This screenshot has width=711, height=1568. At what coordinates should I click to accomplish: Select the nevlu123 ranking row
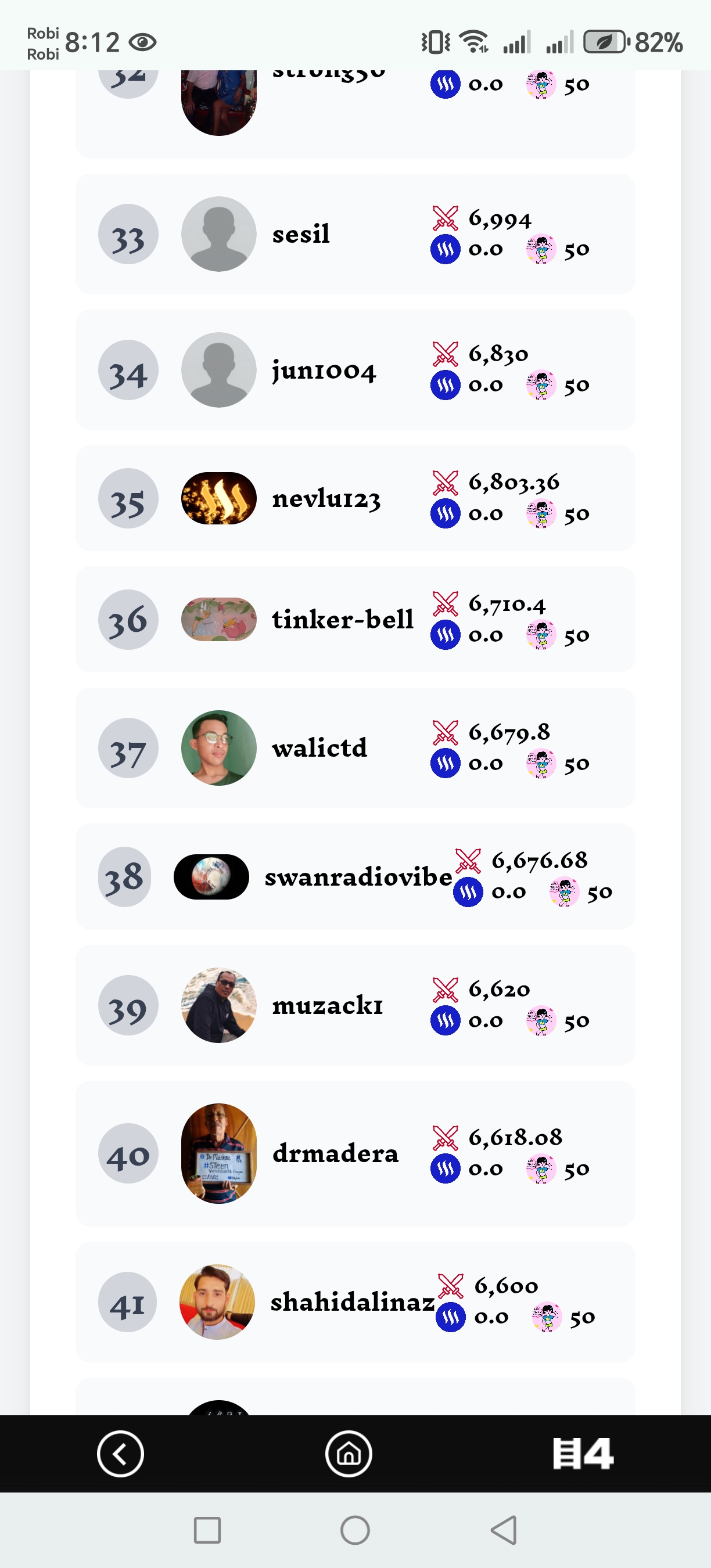click(x=355, y=498)
